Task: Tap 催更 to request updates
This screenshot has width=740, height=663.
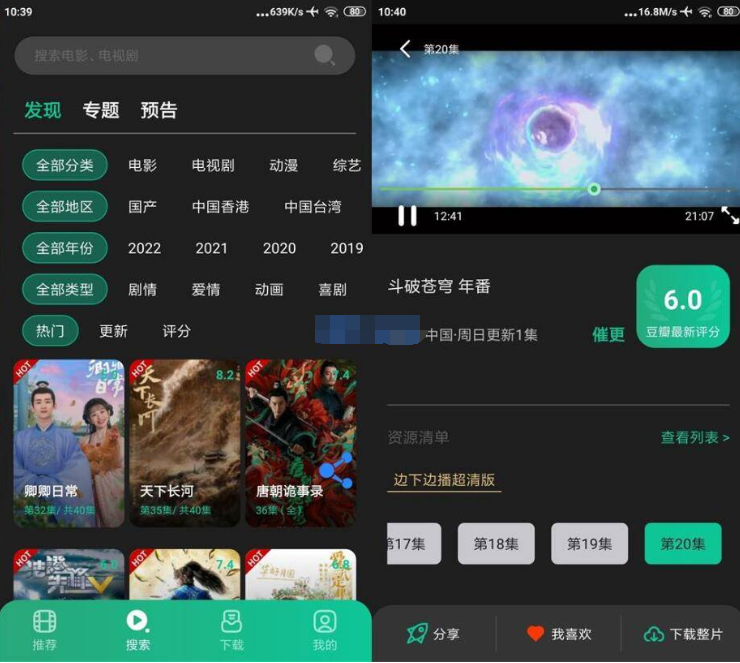Action: (x=608, y=334)
